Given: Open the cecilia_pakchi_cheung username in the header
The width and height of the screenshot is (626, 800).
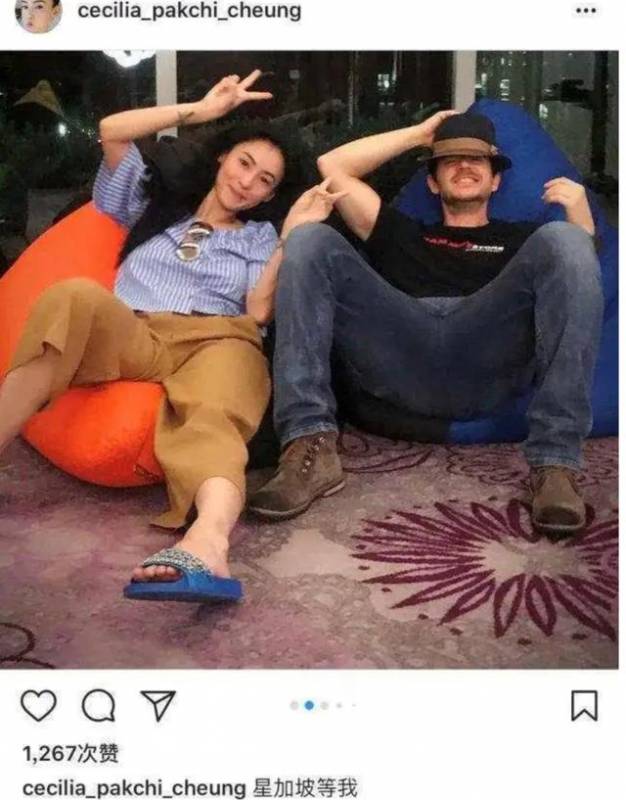Looking at the screenshot, I should 188,12.
